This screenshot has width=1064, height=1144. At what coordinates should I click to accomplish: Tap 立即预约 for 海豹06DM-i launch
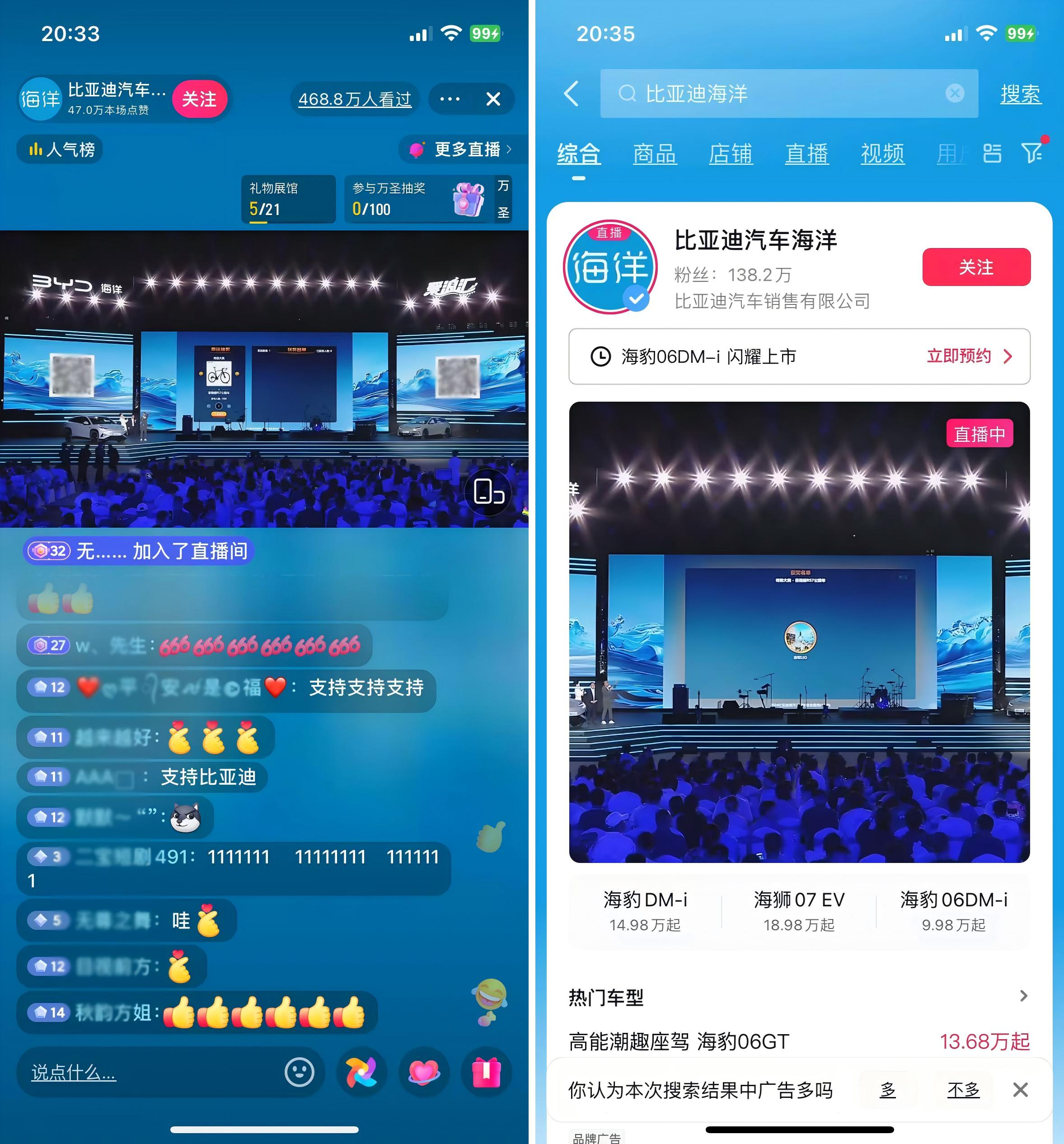point(970,356)
